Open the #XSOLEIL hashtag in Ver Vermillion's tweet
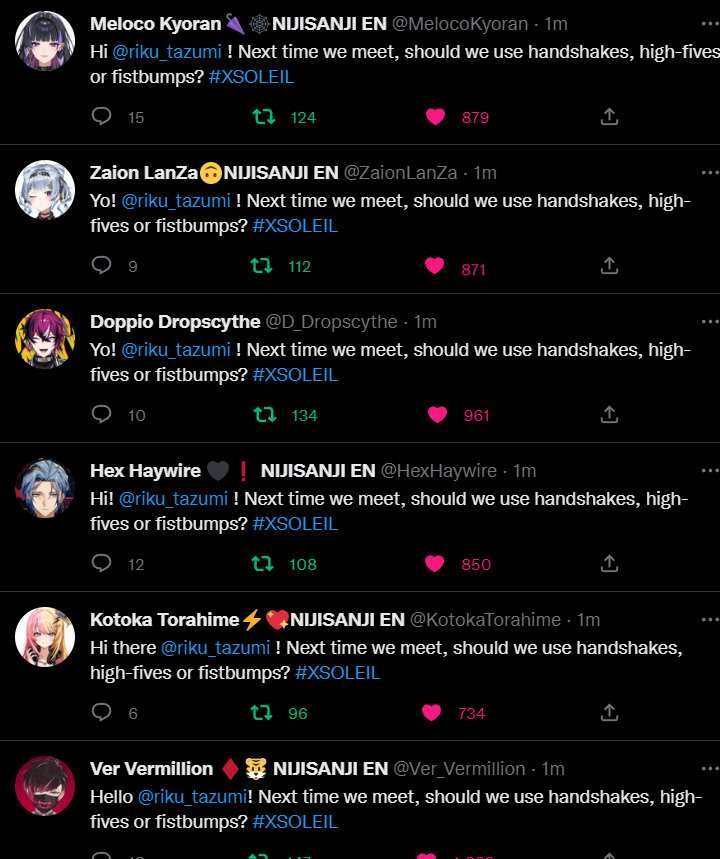Screen dimensions: 720x859 click(295, 822)
